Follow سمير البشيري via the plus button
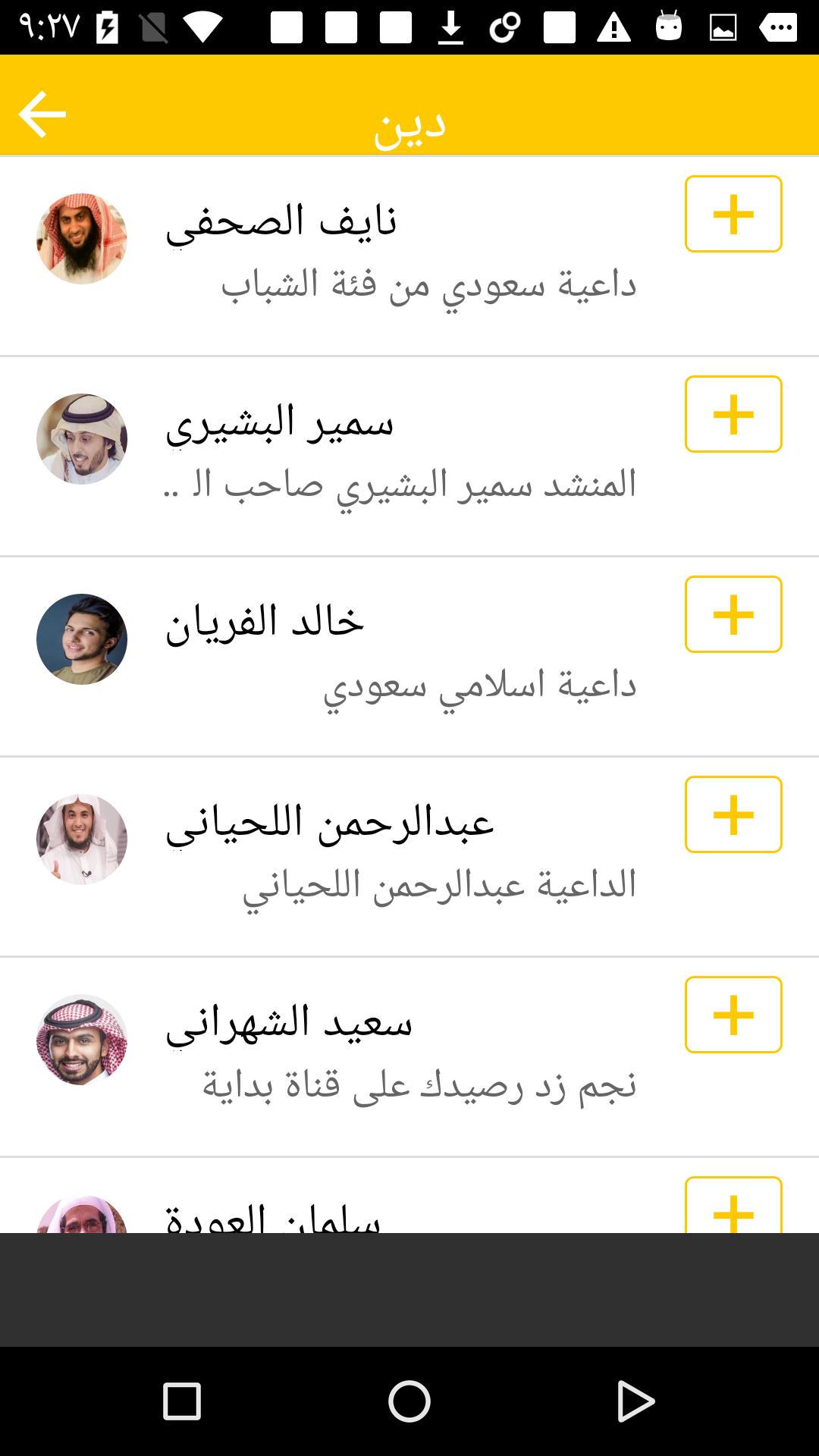The height and width of the screenshot is (1456, 819). (733, 414)
